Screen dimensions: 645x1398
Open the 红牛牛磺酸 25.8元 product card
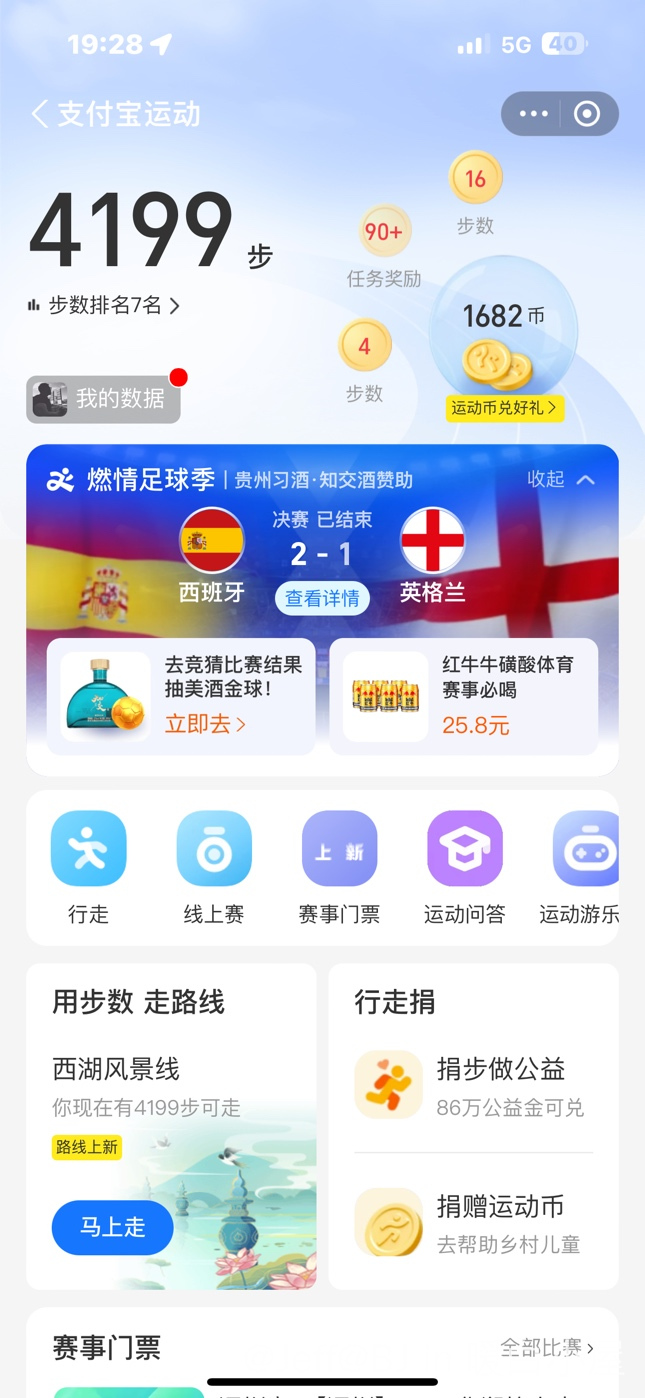pos(464,696)
